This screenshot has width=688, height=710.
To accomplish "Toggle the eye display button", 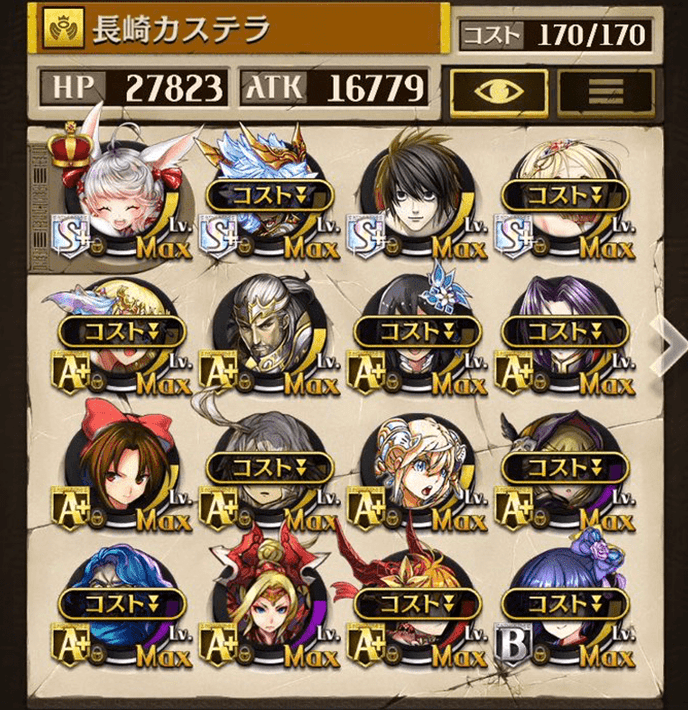I will (499, 91).
